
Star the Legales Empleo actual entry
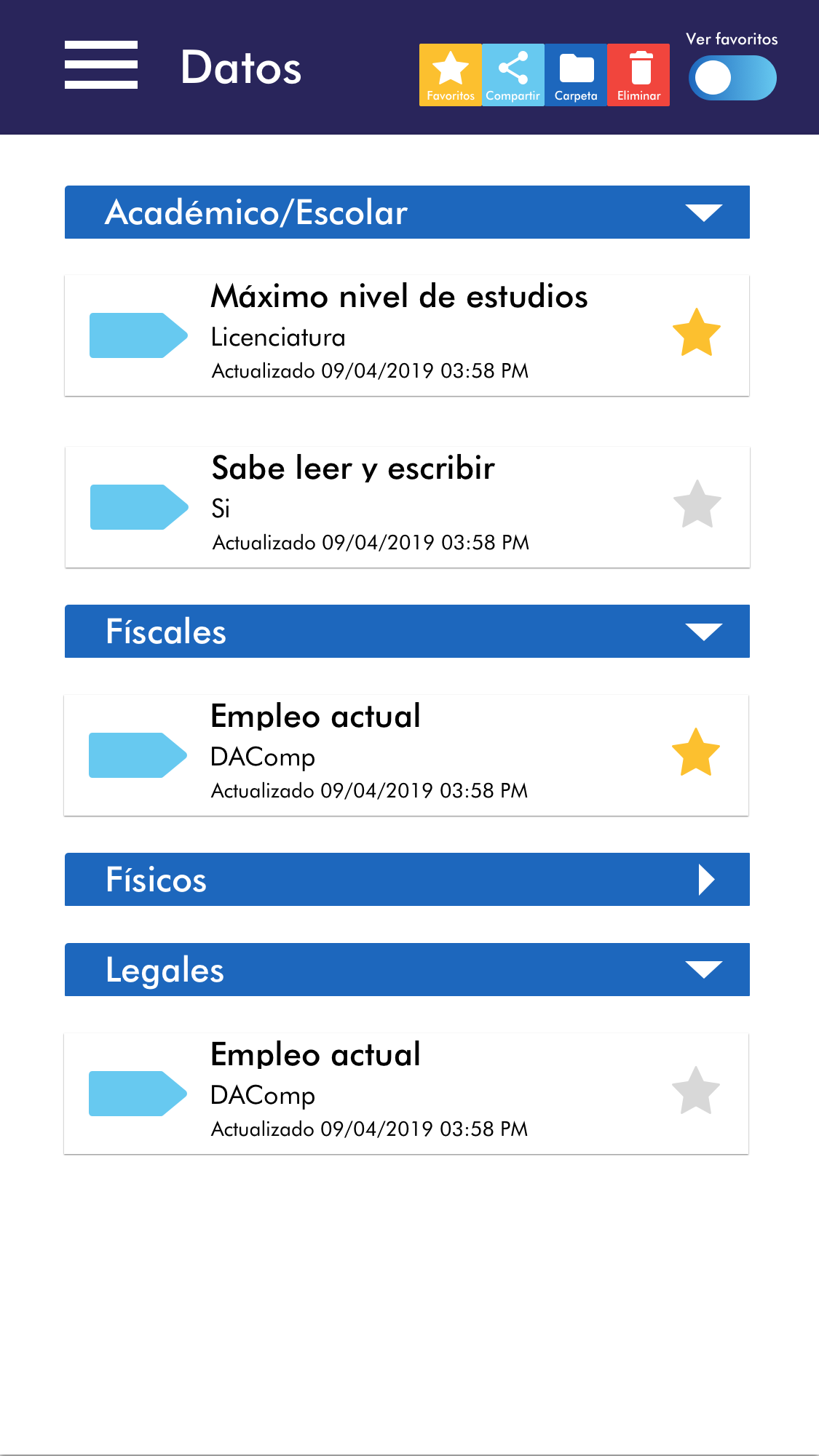(696, 1091)
